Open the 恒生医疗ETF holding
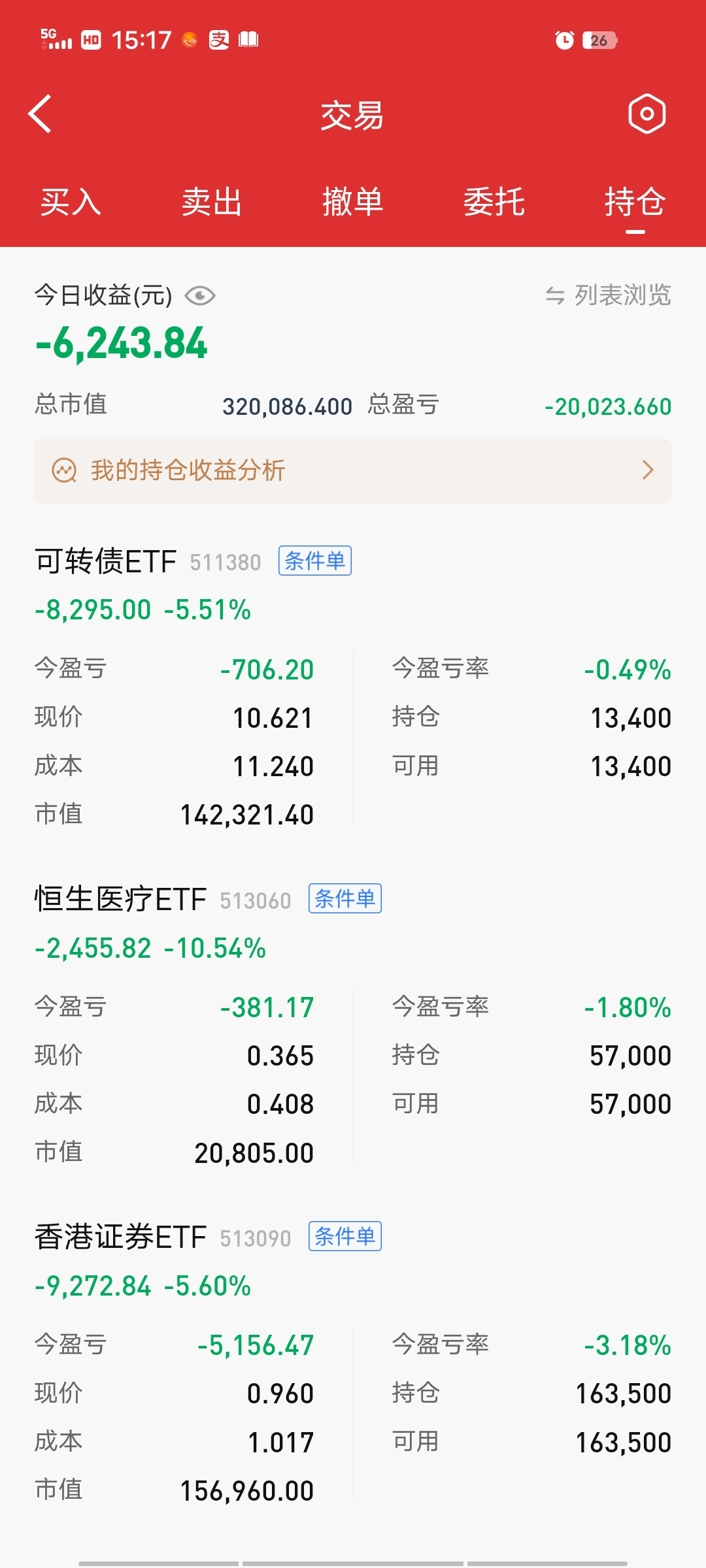Viewport: 706px width, 1568px height. point(120,900)
